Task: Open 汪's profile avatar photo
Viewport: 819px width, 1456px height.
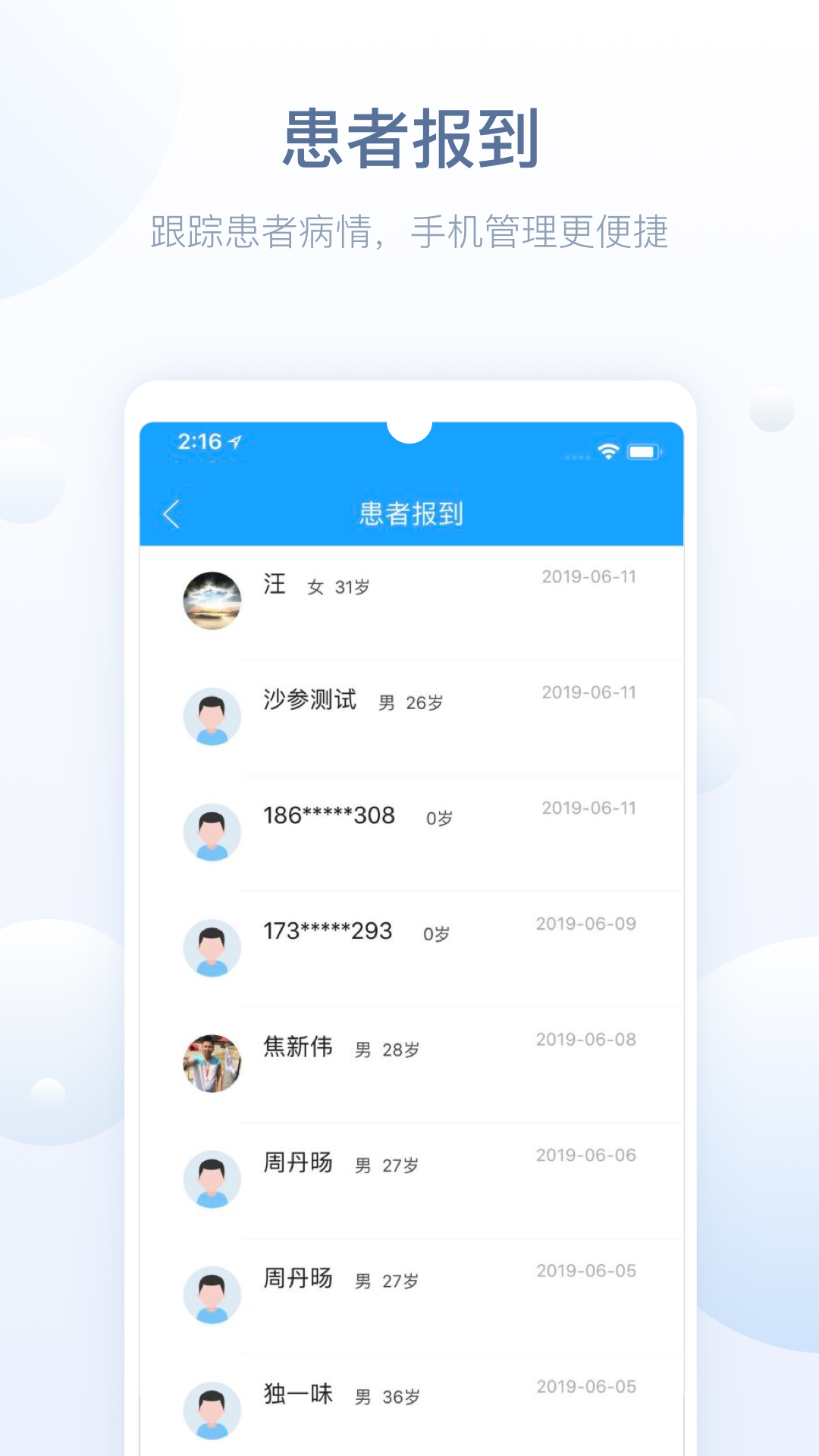Action: [x=212, y=600]
